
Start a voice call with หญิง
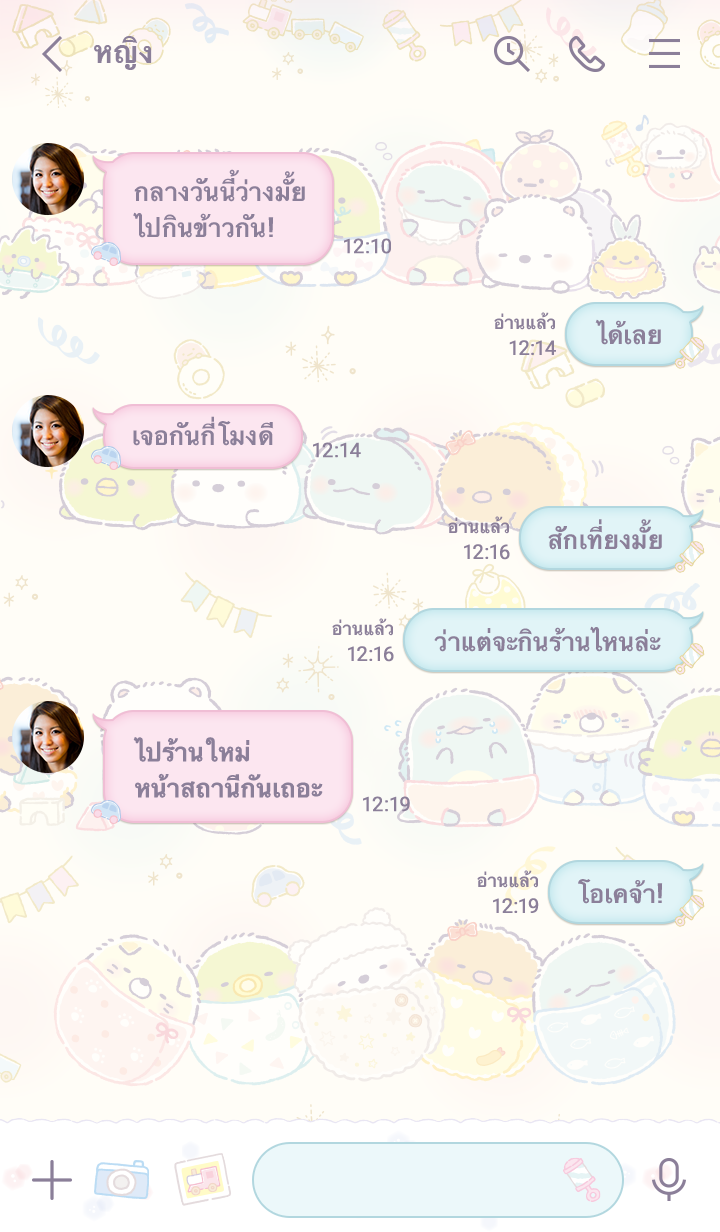point(587,53)
